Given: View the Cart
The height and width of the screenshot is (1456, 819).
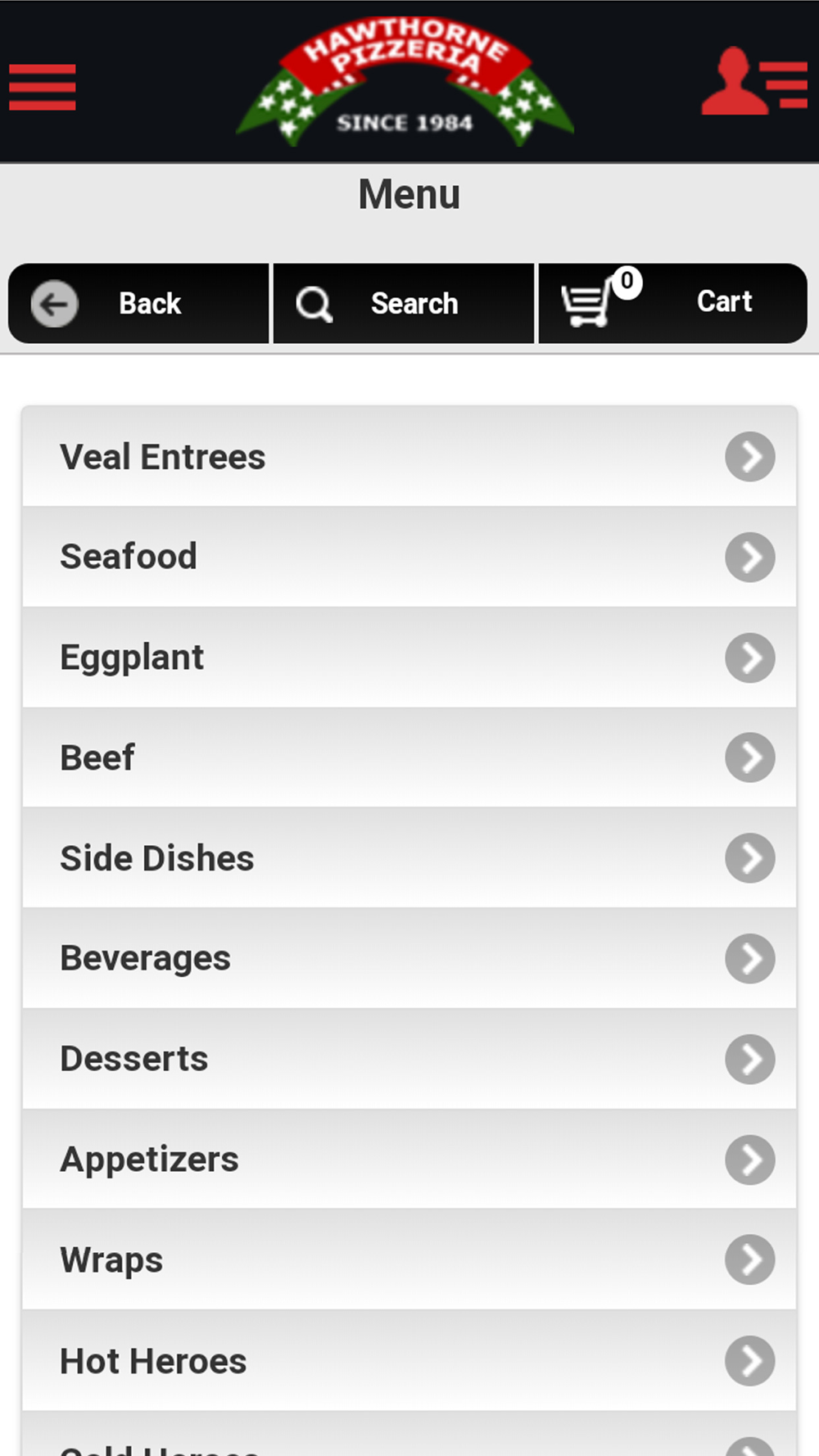Looking at the screenshot, I should [672, 303].
